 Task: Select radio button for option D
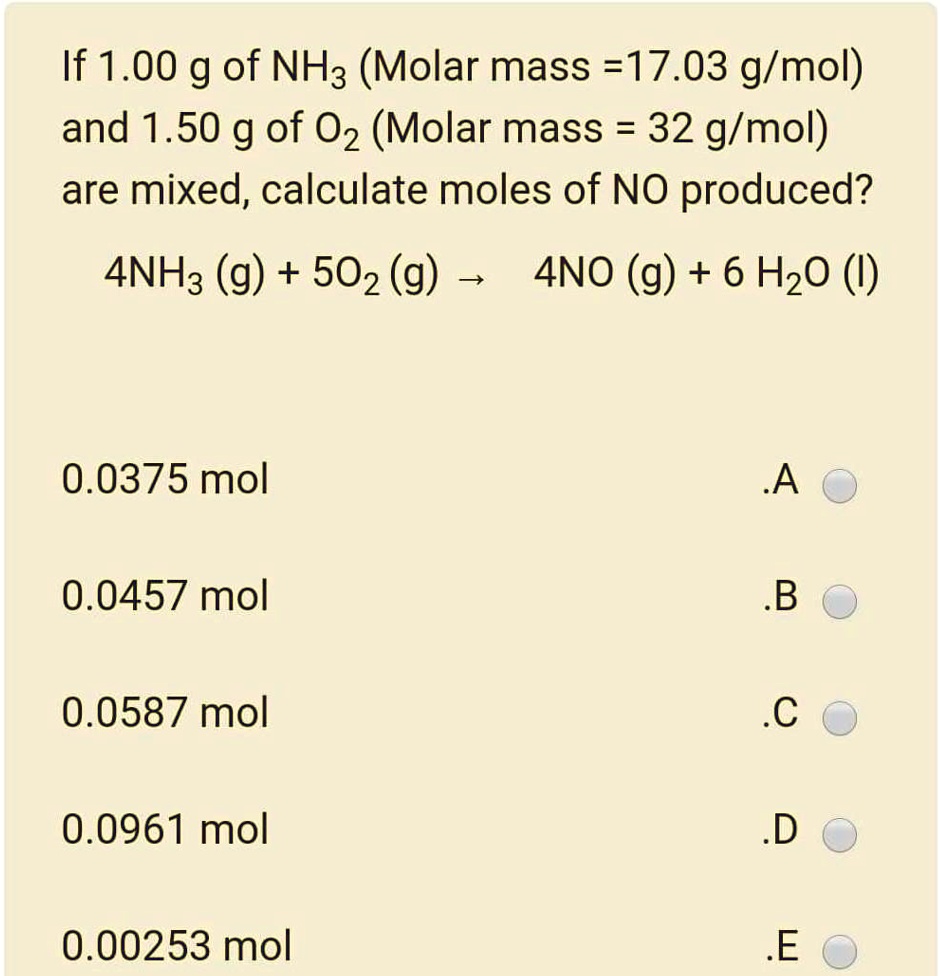(839, 832)
